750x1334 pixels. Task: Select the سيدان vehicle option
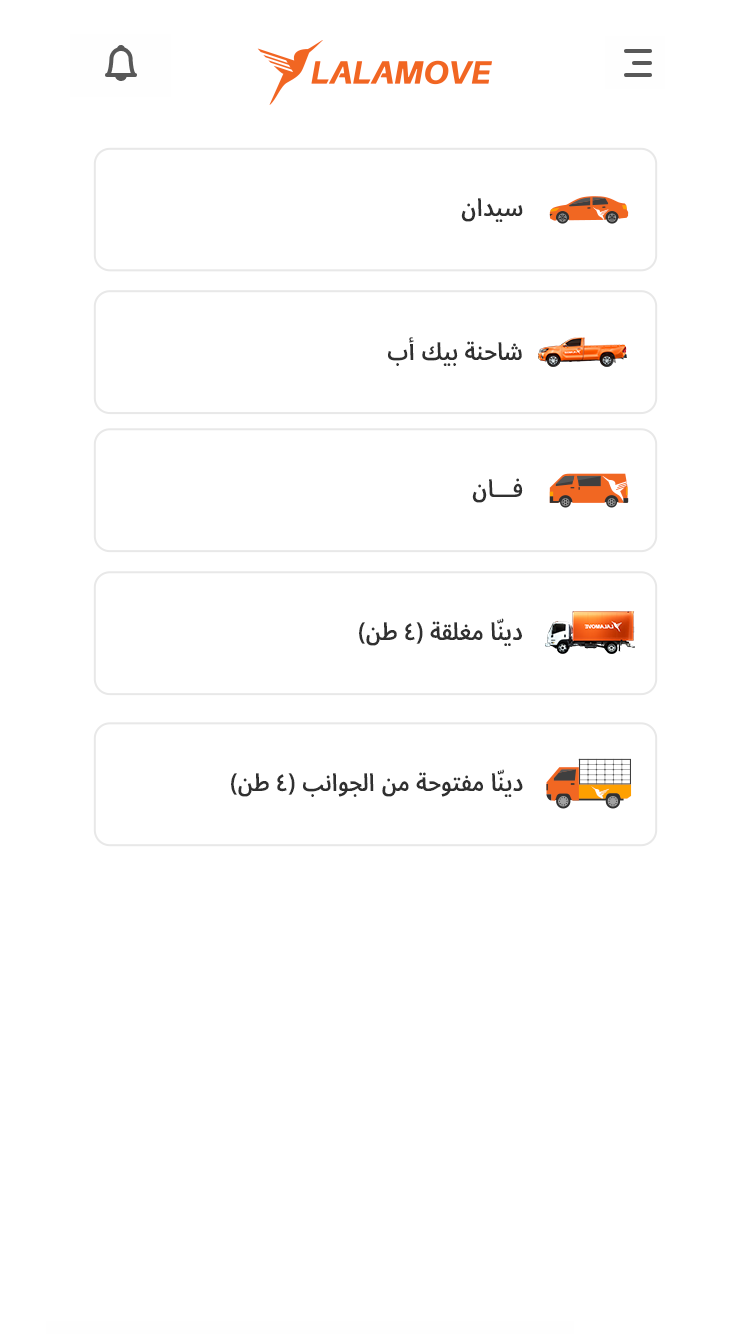(375, 210)
